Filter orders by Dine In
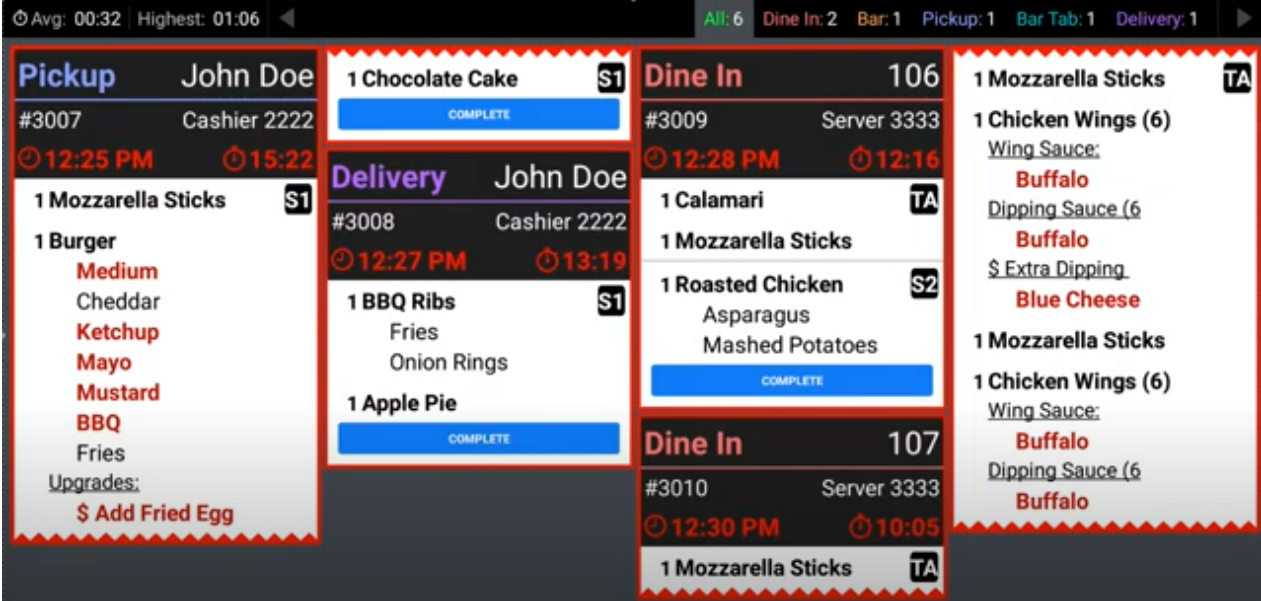The image size is (1261, 601). pos(799,19)
